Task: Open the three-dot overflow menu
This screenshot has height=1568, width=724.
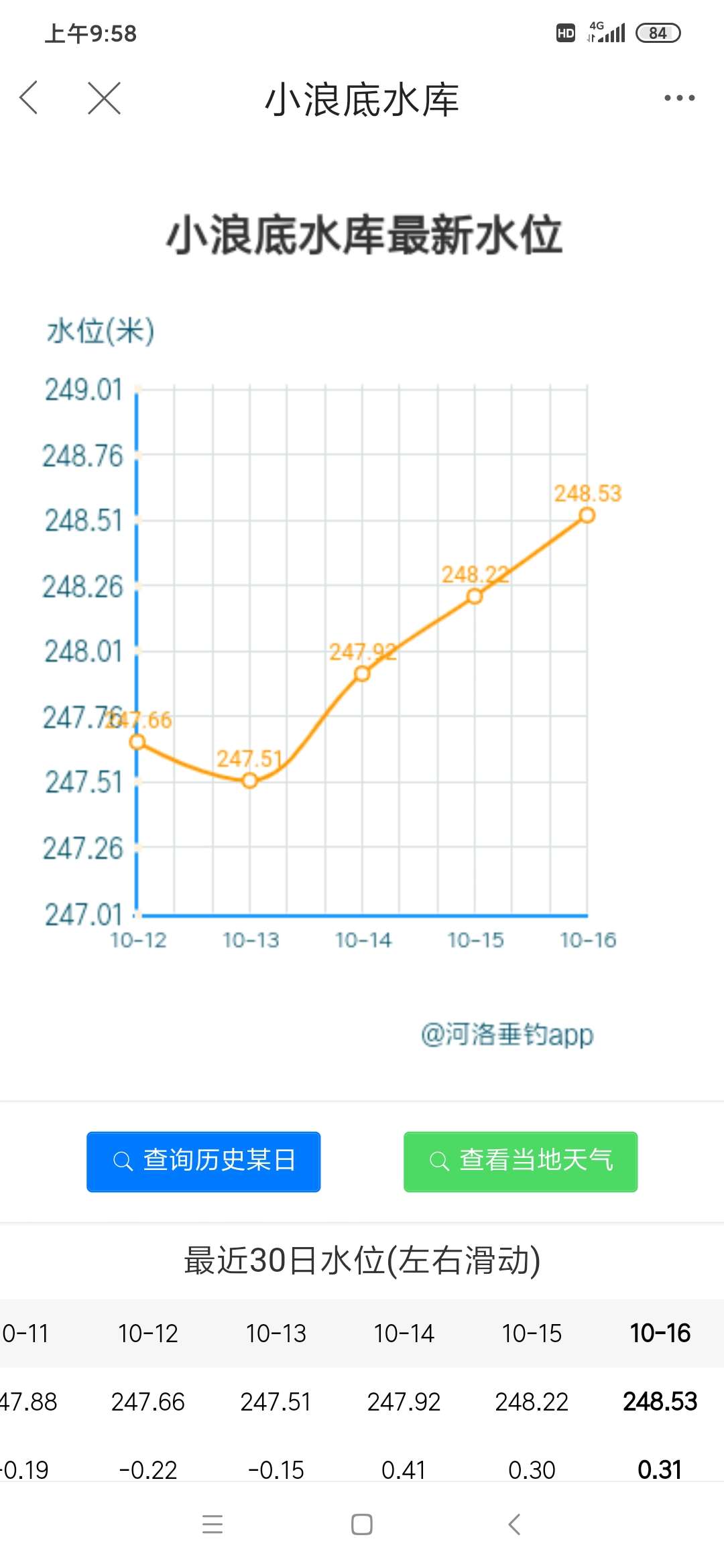Action: click(x=679, y=98)
